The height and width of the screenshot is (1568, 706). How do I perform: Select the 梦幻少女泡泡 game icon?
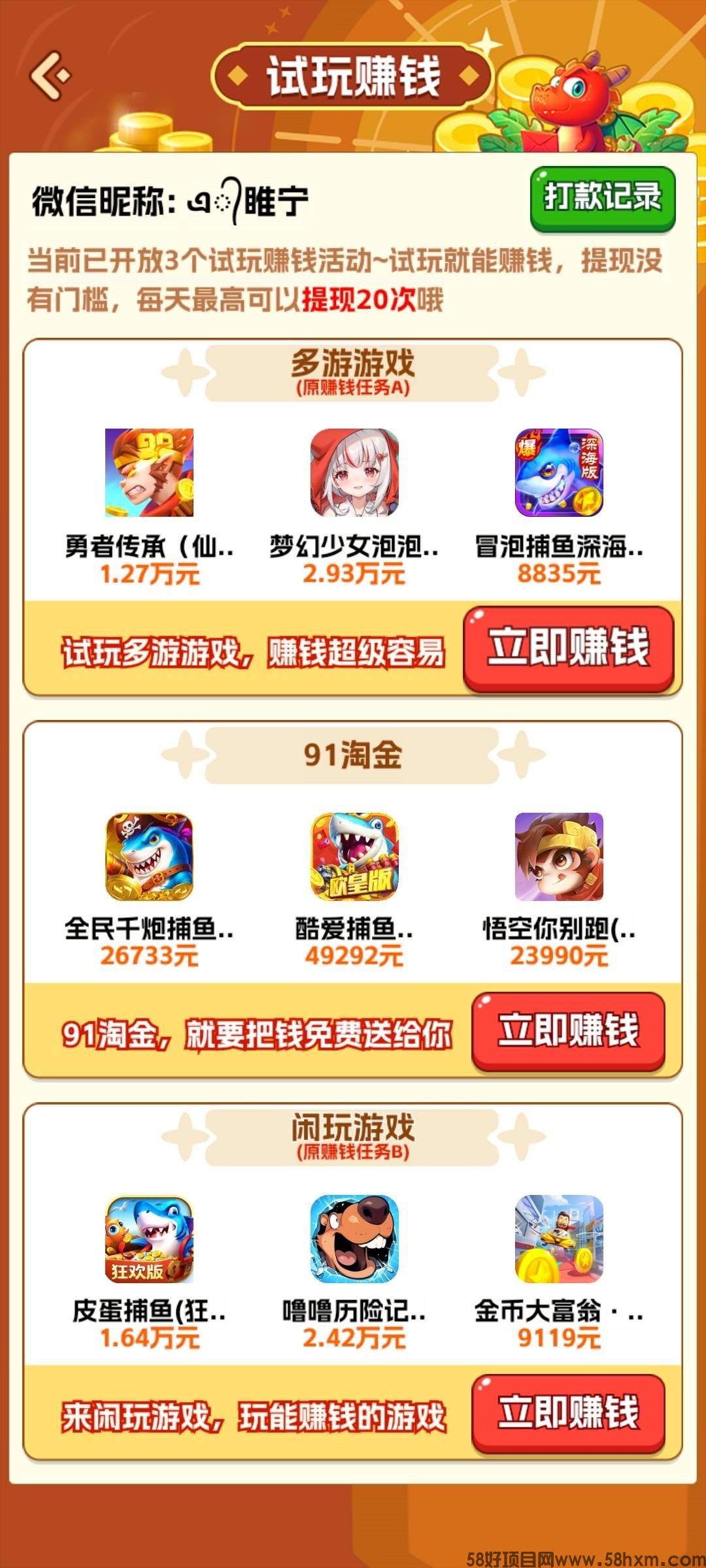(355, 474)
